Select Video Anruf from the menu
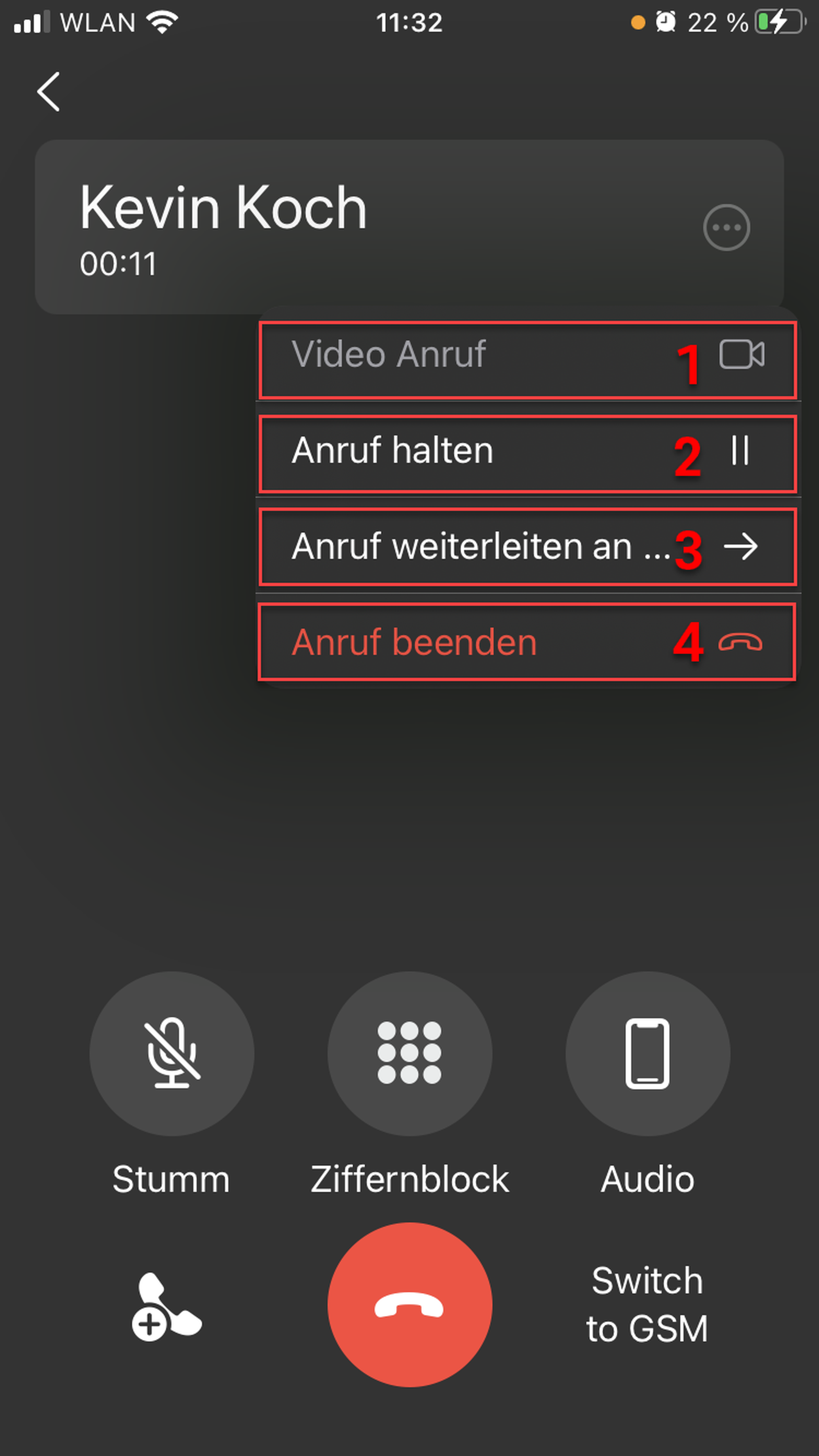 [527, 360]
